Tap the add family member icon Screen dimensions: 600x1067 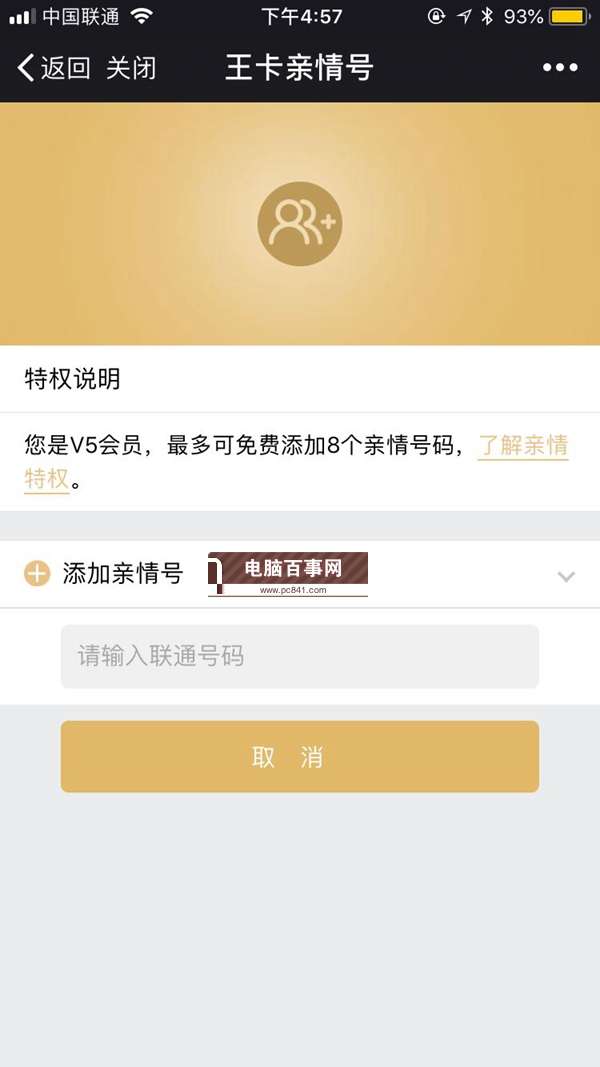(300, 224)
